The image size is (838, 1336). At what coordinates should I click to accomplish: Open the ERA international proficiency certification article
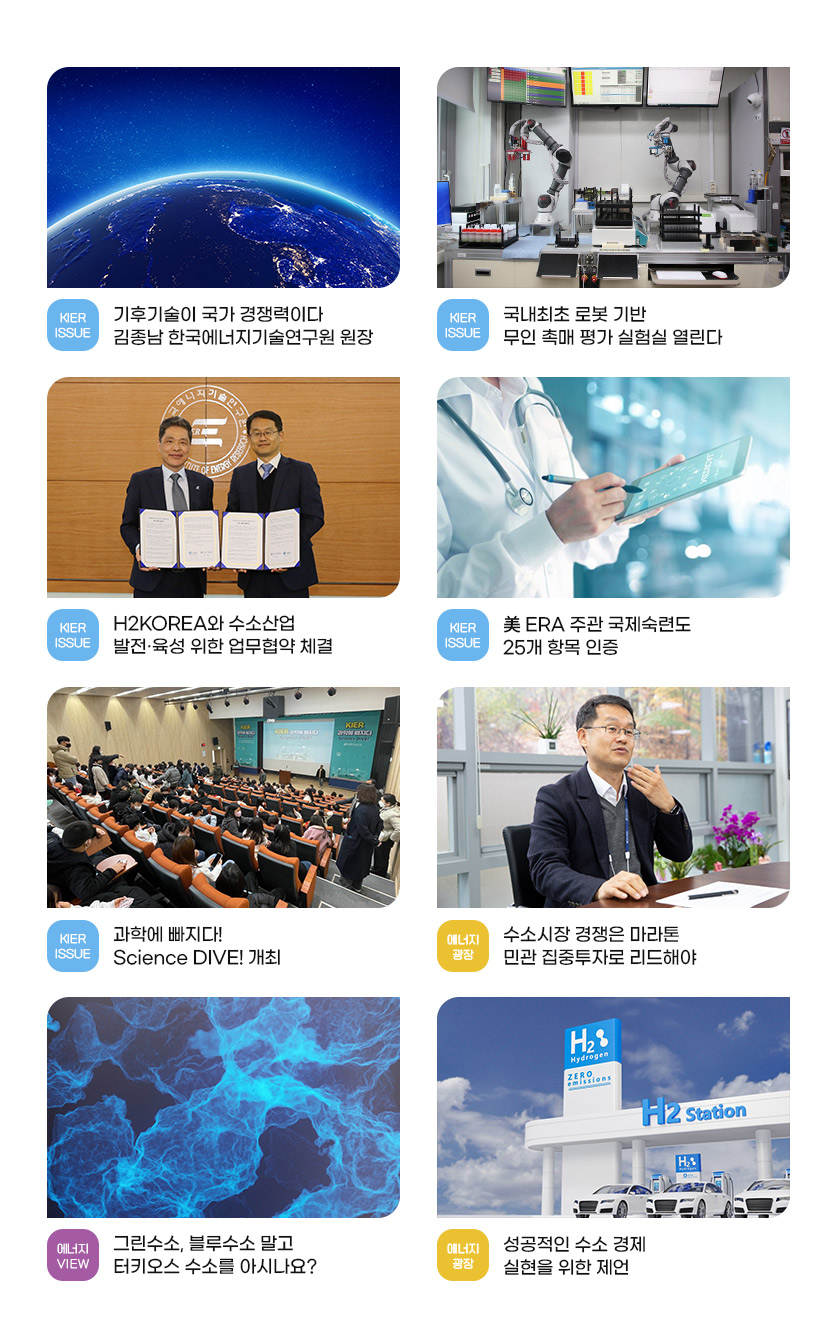(613, 488)
